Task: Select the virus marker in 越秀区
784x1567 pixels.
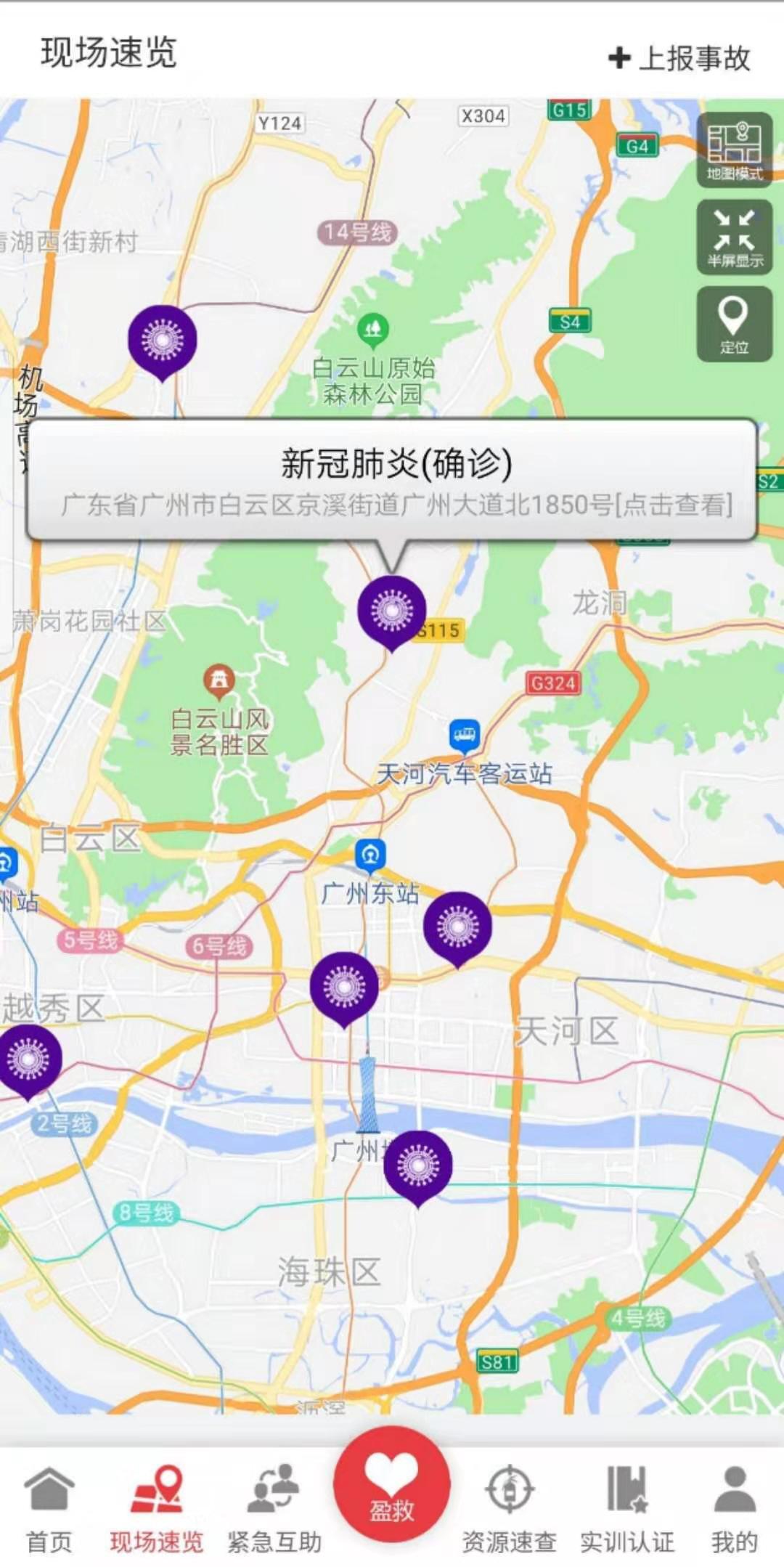Action: tap(29, 1059)
